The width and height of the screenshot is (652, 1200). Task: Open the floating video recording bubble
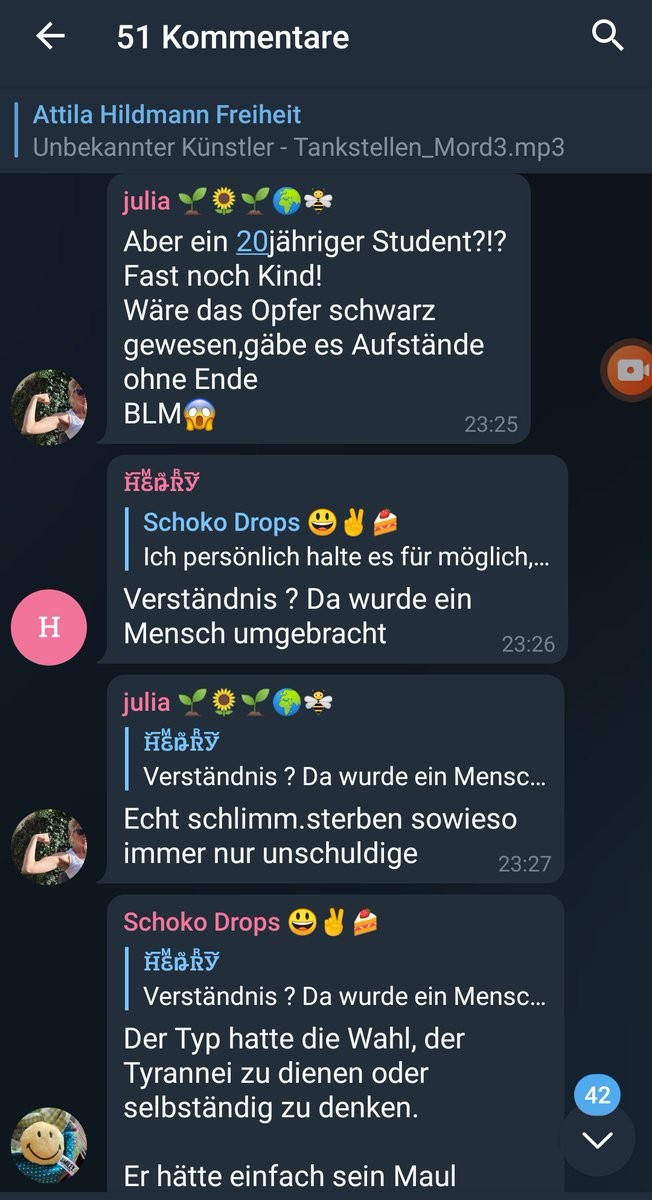click(629, 371)
